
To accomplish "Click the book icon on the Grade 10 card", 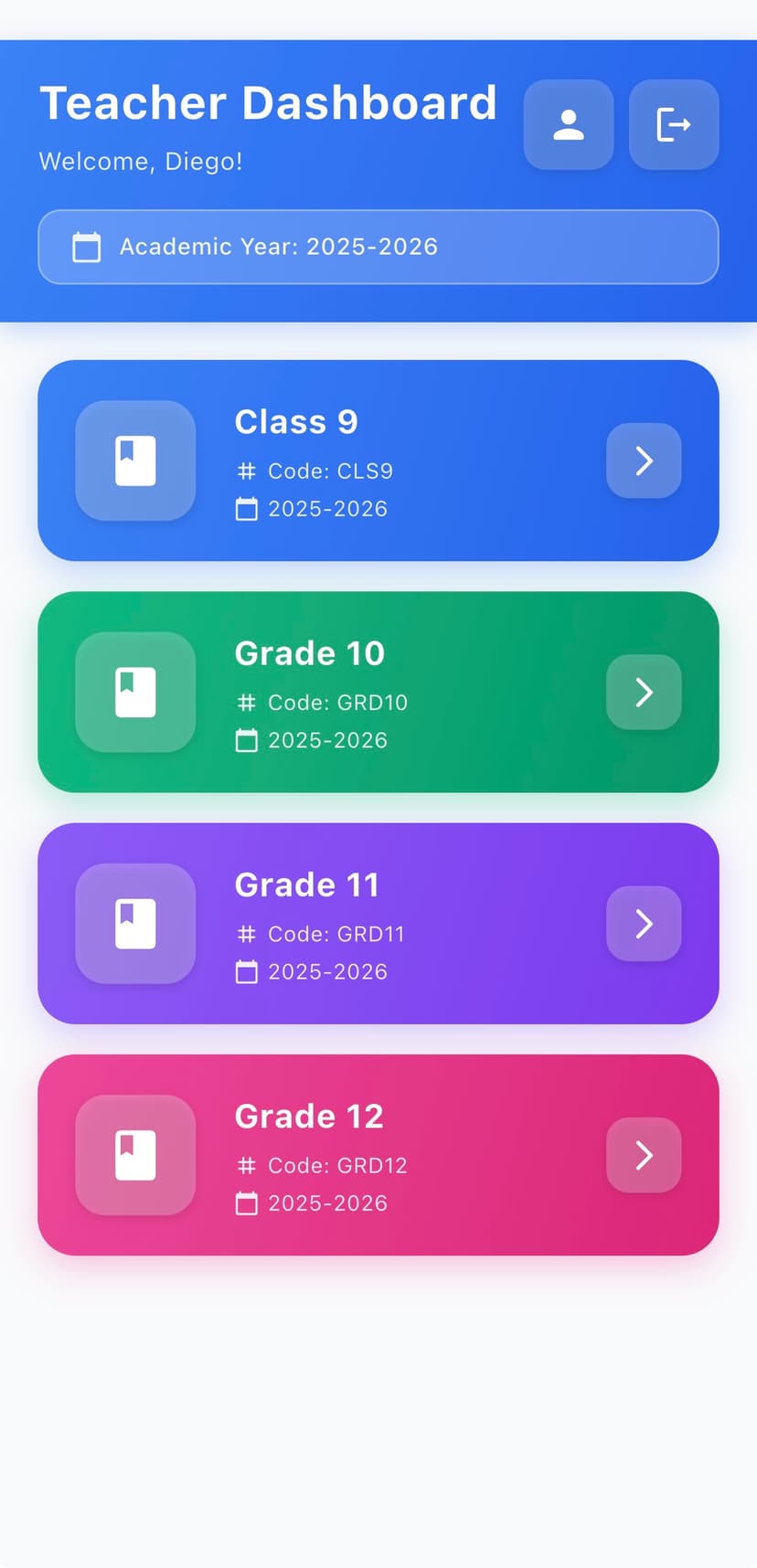I will coord(134,693).
